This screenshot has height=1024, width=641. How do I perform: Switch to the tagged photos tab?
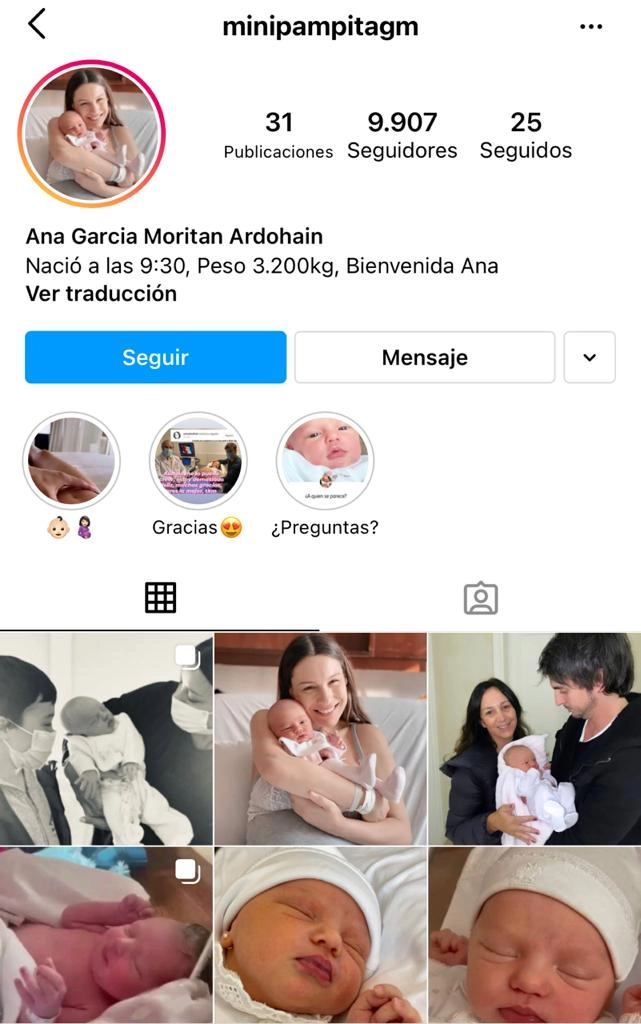pos(480,598)
